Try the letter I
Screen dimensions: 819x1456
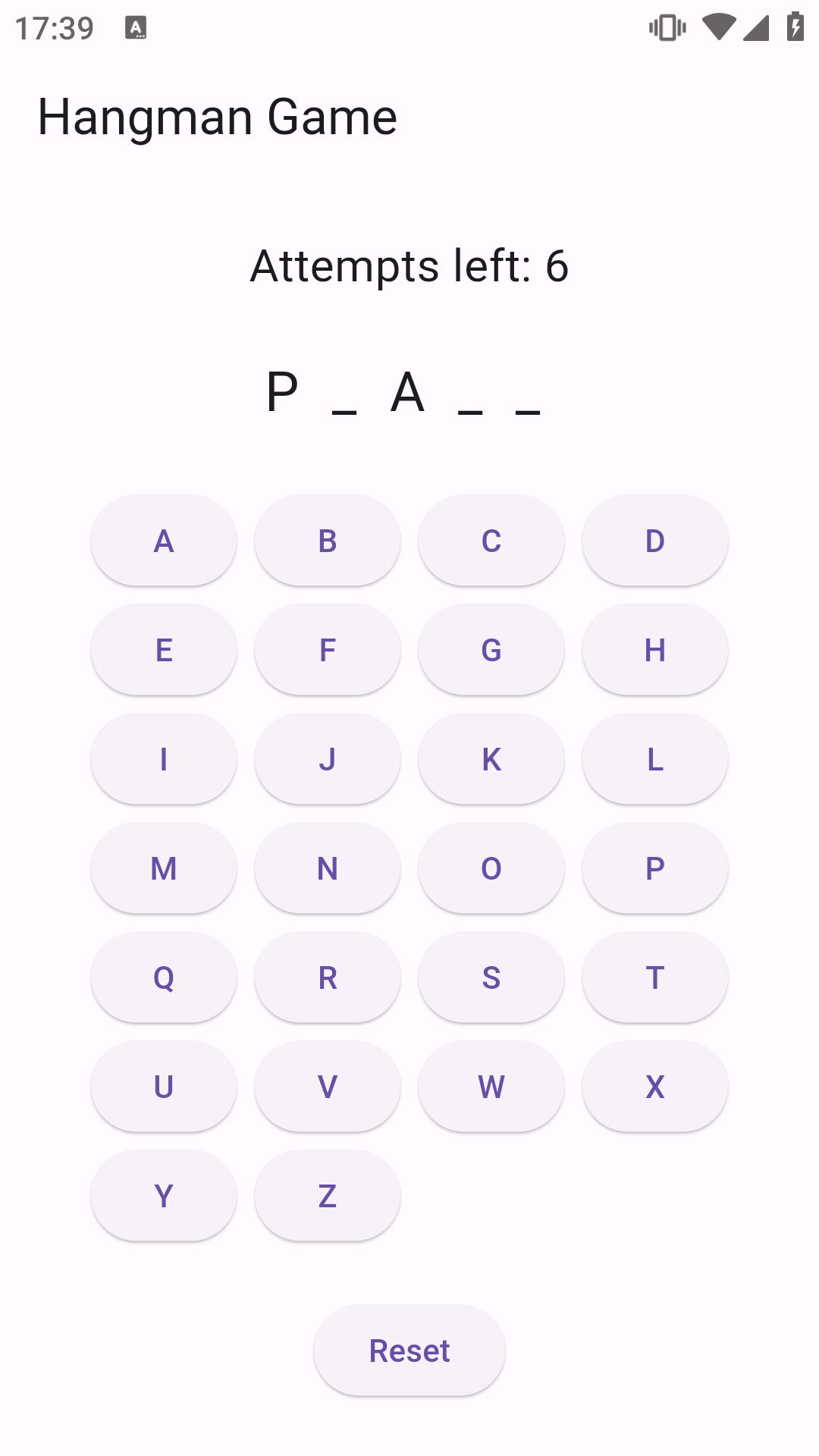(164, 759)
